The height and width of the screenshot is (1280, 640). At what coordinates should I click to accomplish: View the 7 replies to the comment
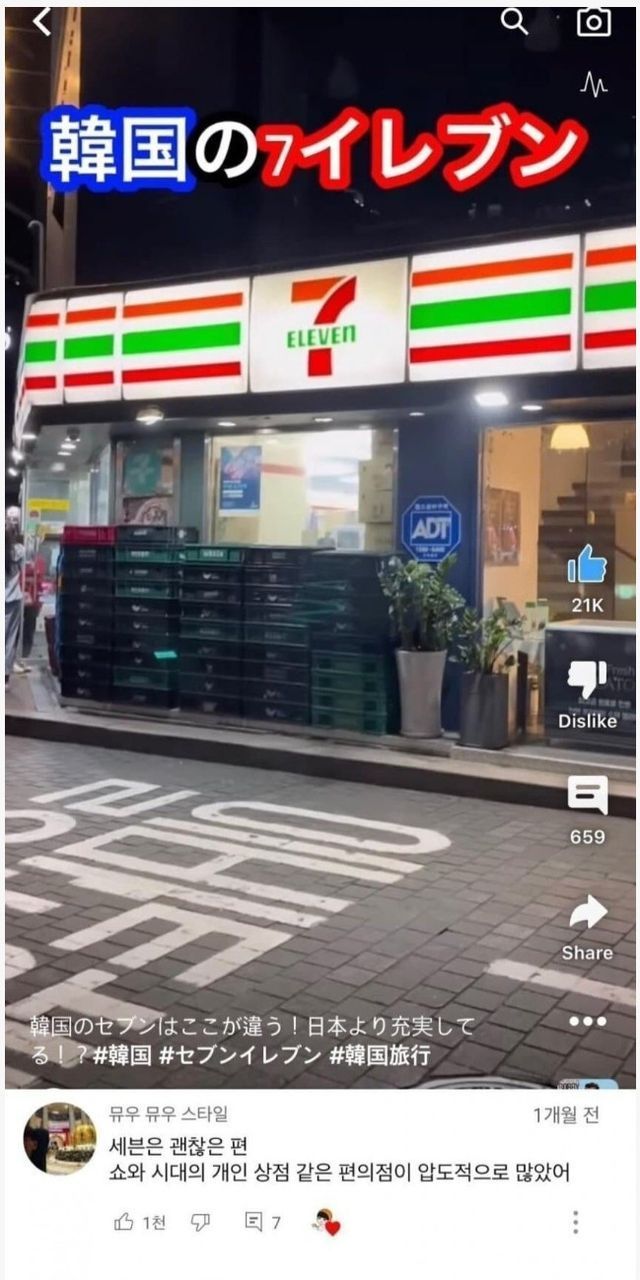pyautogui.click(x=263, y=1222)
